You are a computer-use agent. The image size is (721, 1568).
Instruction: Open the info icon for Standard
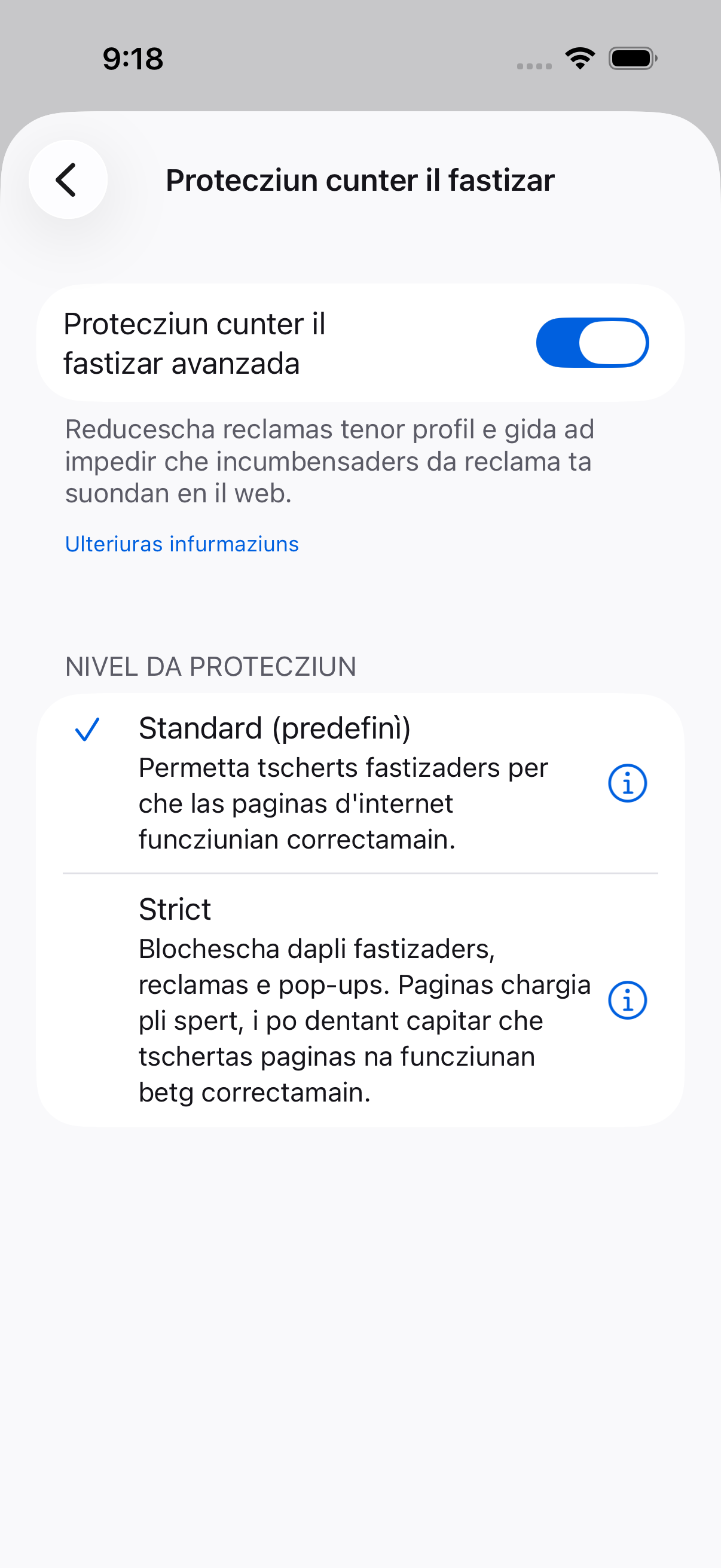tap(627, 783)
